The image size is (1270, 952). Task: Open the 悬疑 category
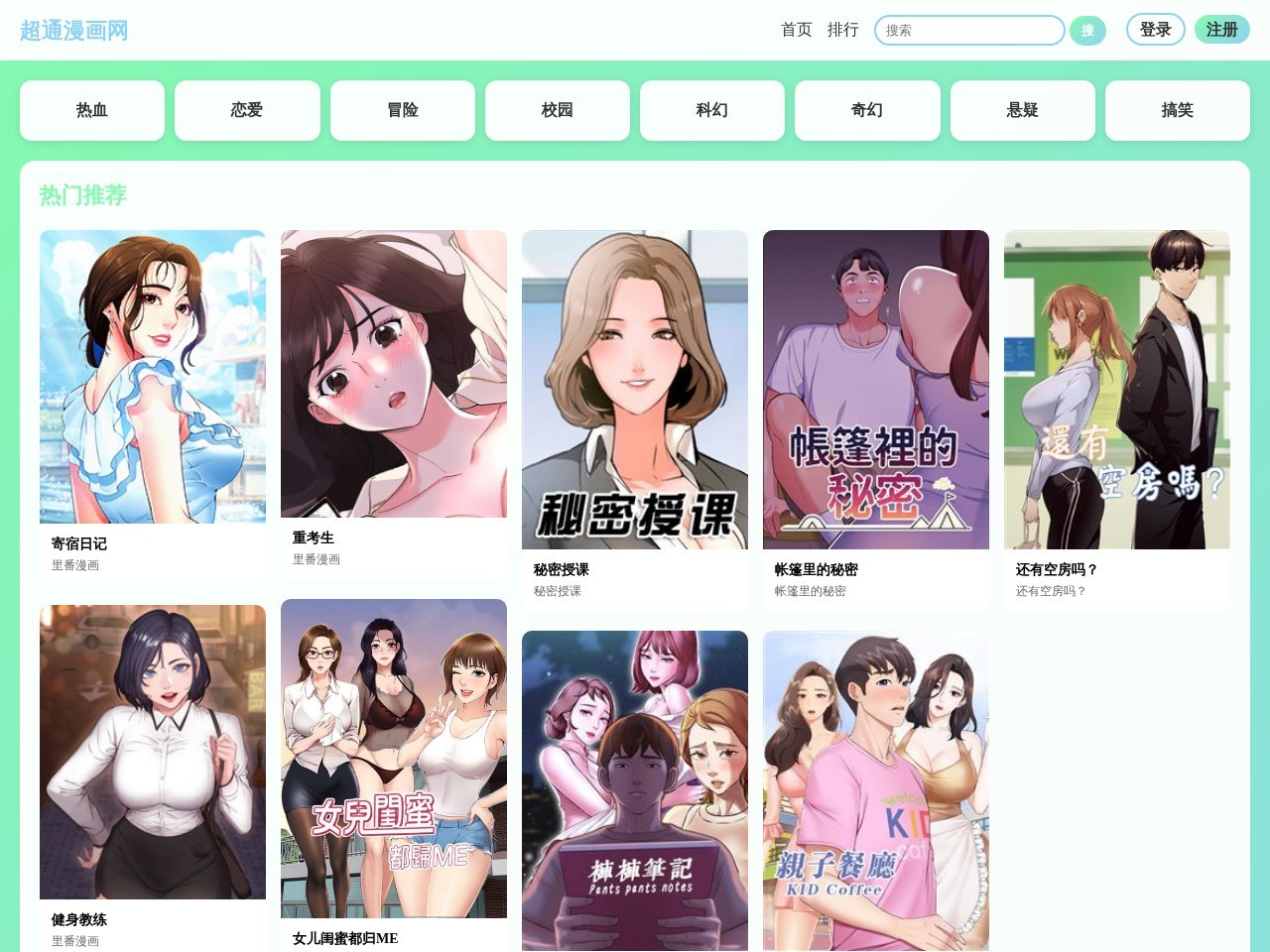(x=1023, y=110)
